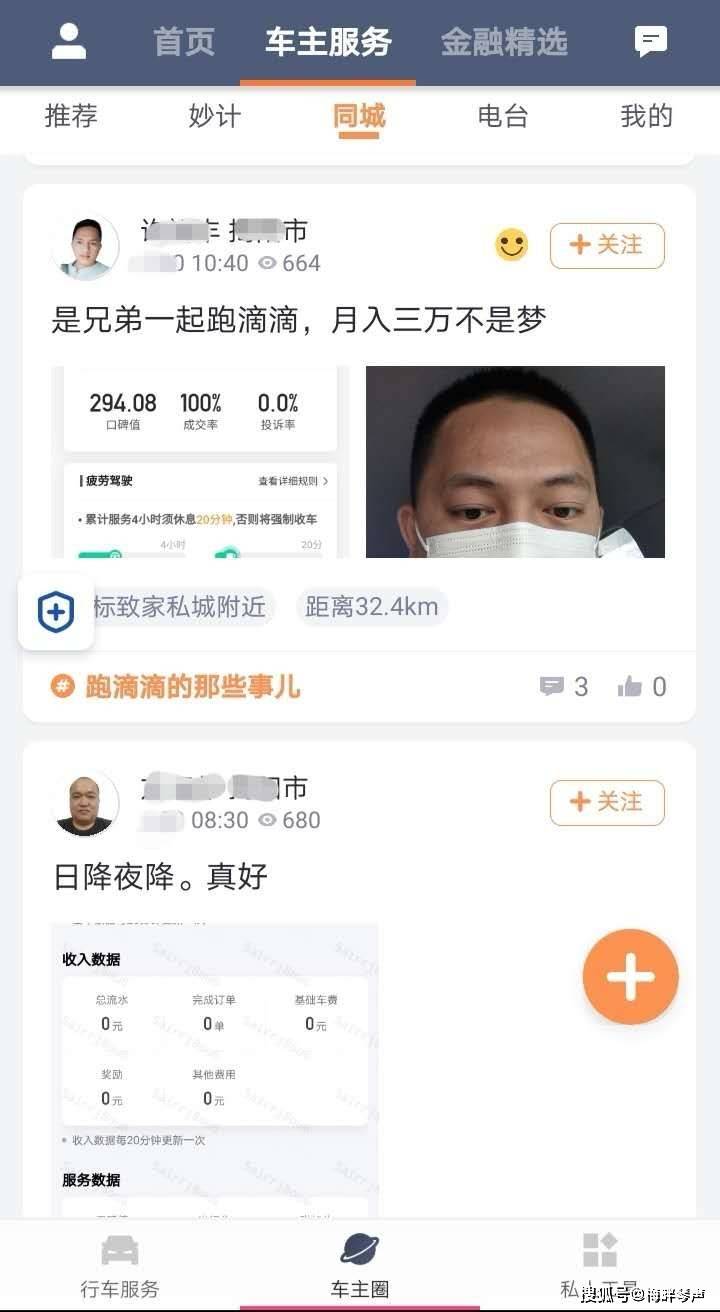Open the user profile icon

[69, 41]
